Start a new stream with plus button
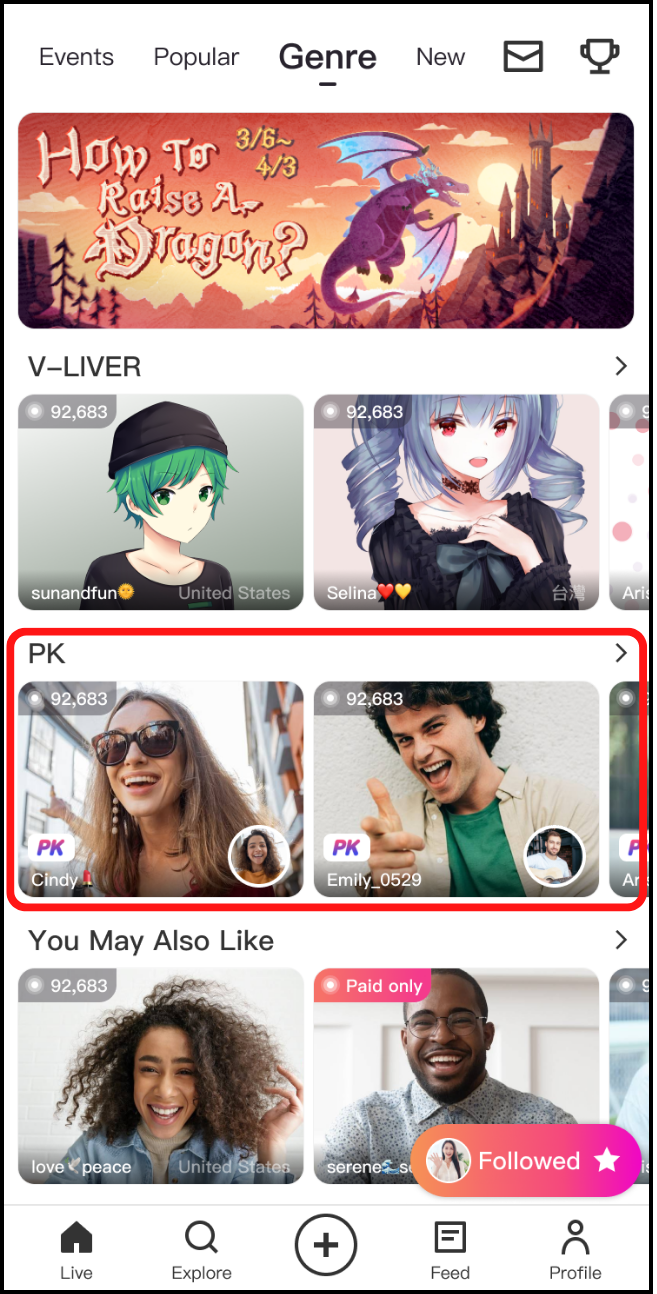Viewport: 657px width, 1294px height. (326, 1246)
